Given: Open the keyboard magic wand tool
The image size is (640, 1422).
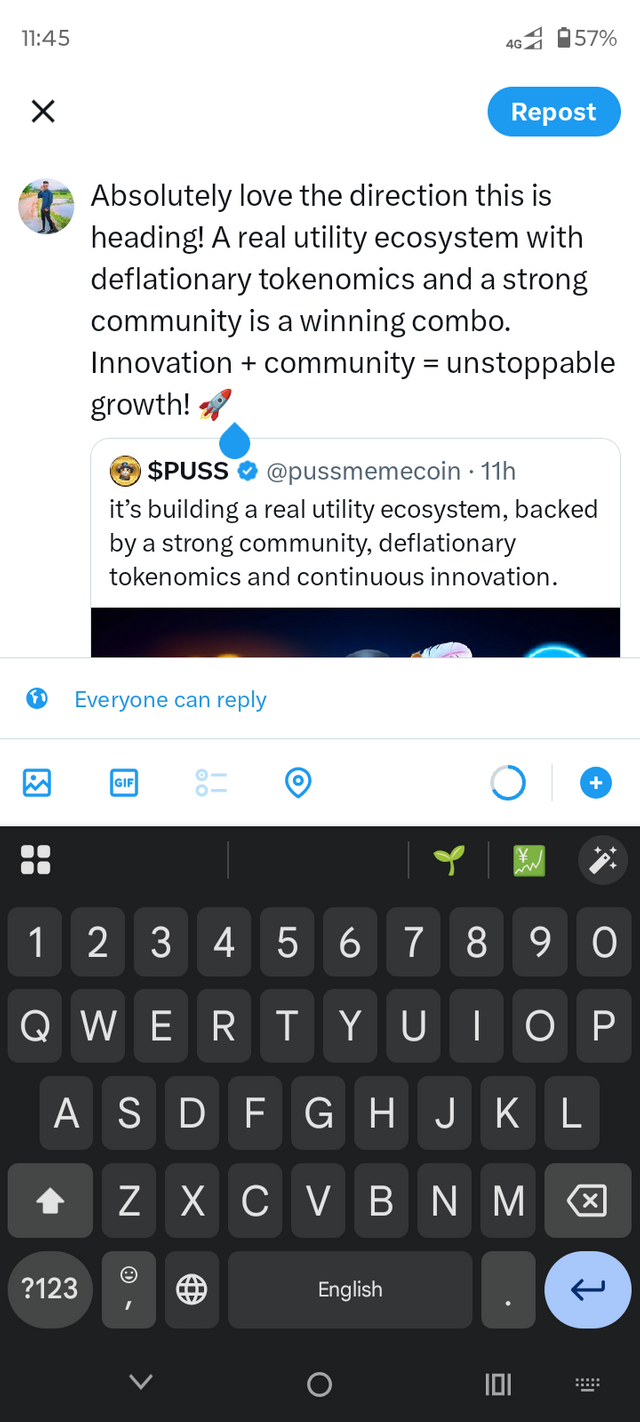Looking at the screenshot, I should pyautogui.click(x=603, y=859).
